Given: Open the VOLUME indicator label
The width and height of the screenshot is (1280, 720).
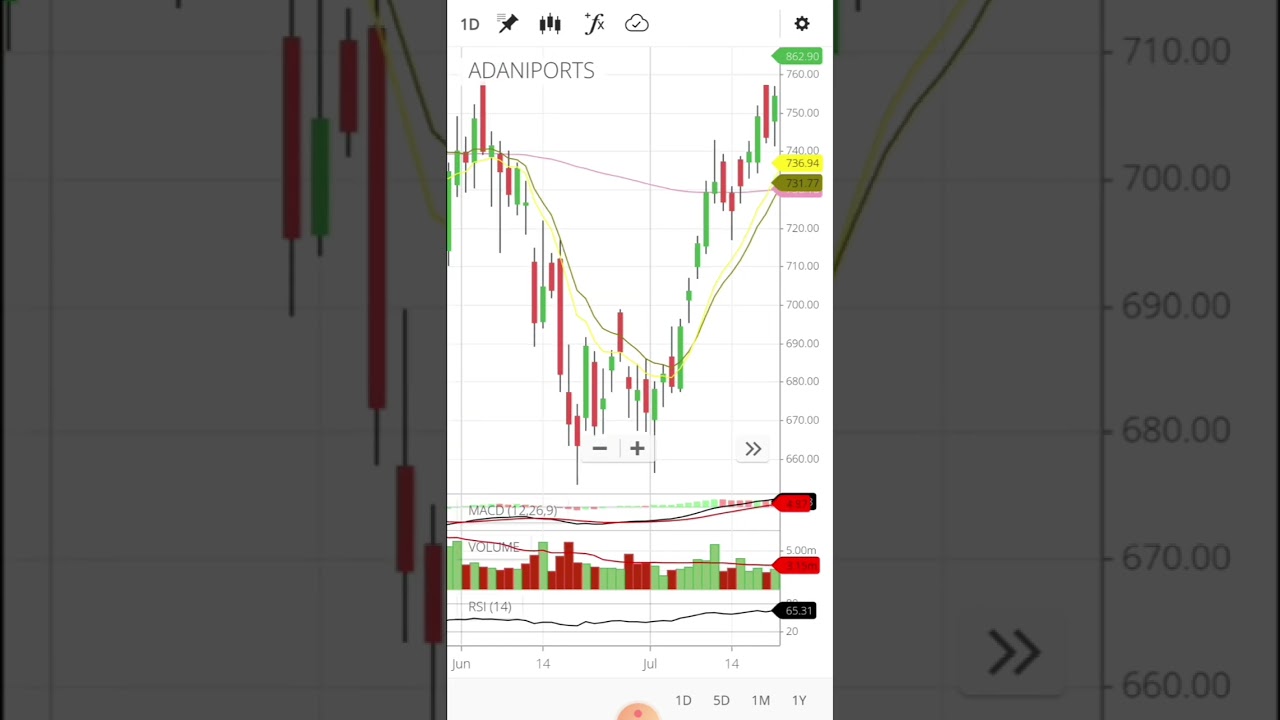Looking at the screenshot, I should pyautogui.click(x=493, y=547).
